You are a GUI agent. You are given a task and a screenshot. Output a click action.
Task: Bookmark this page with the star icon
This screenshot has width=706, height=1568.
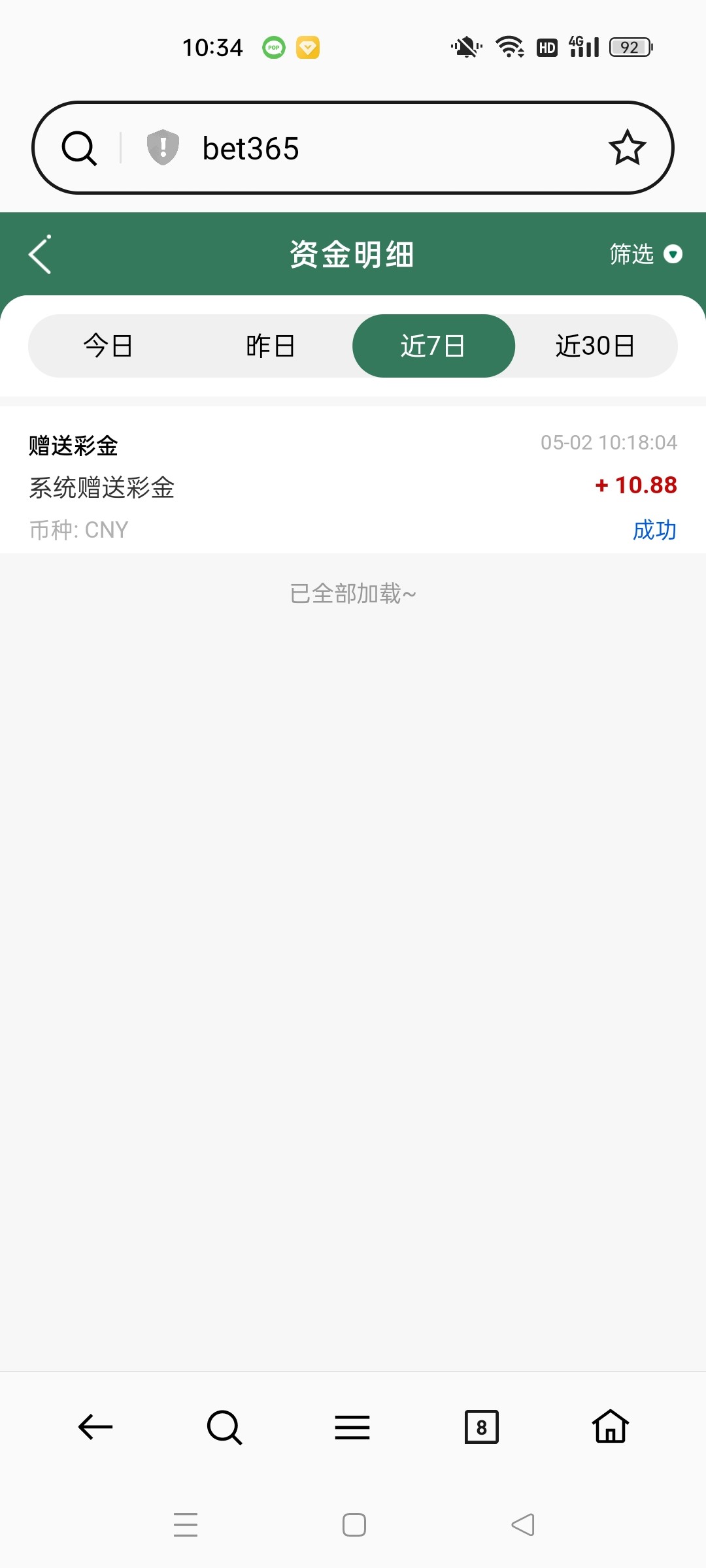pos(627,148)
